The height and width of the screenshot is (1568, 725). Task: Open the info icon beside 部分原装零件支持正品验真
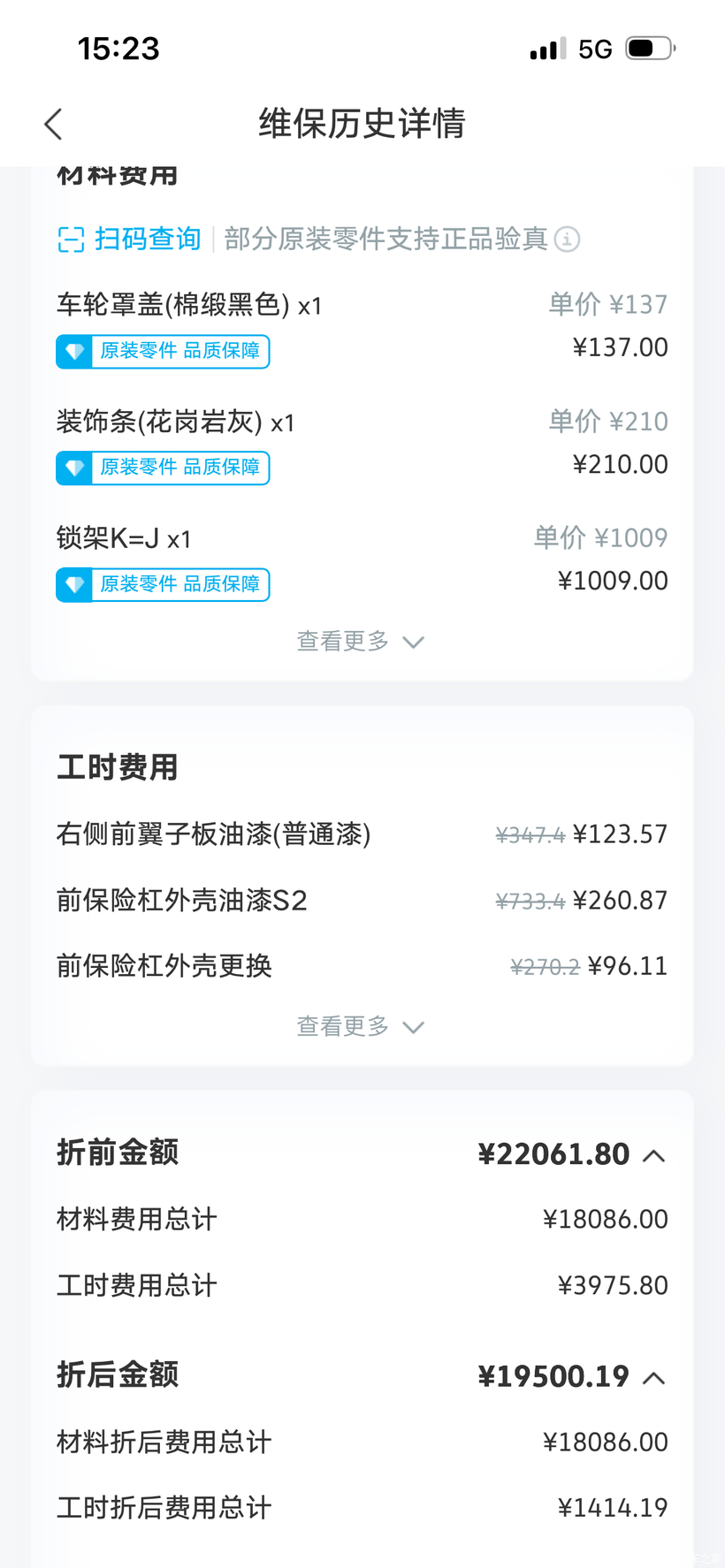567,239
